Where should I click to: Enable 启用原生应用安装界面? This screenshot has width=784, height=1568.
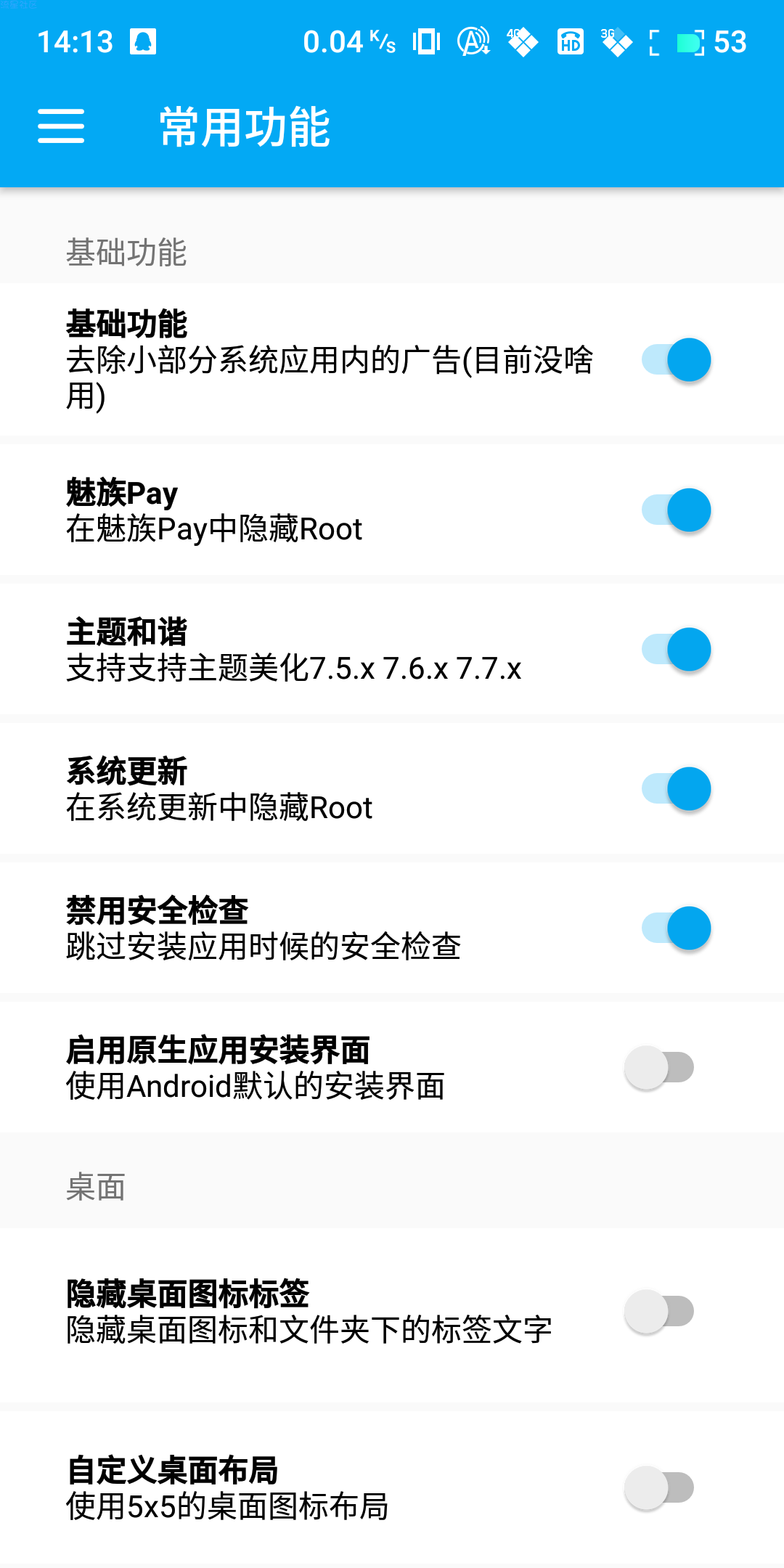coord(659,1068)
